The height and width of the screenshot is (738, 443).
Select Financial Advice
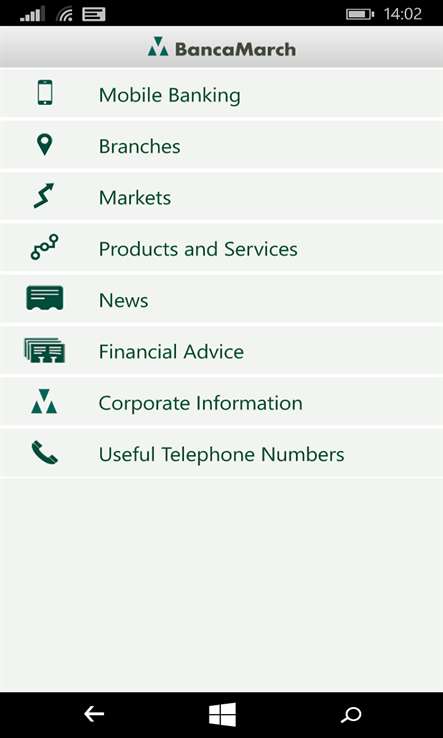221,350
